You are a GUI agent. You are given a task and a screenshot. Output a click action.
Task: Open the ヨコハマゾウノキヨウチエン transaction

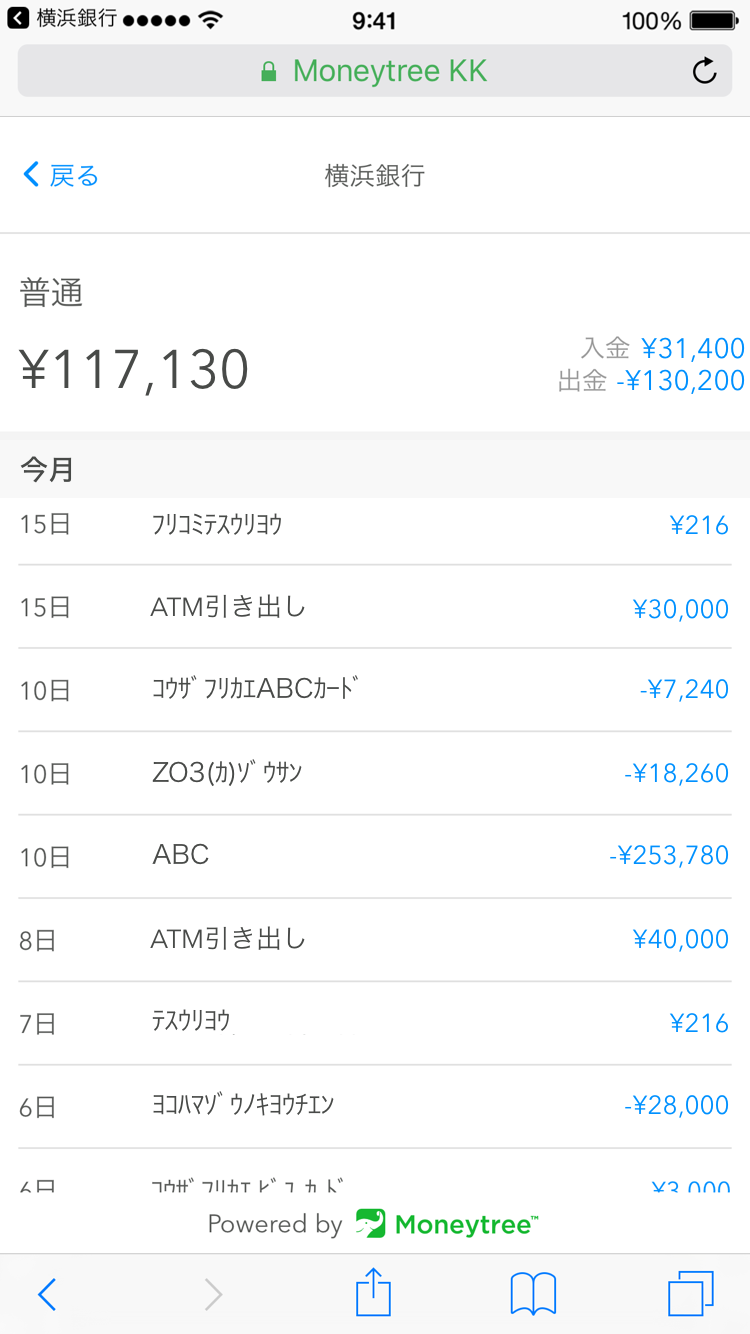[375, 1106]
